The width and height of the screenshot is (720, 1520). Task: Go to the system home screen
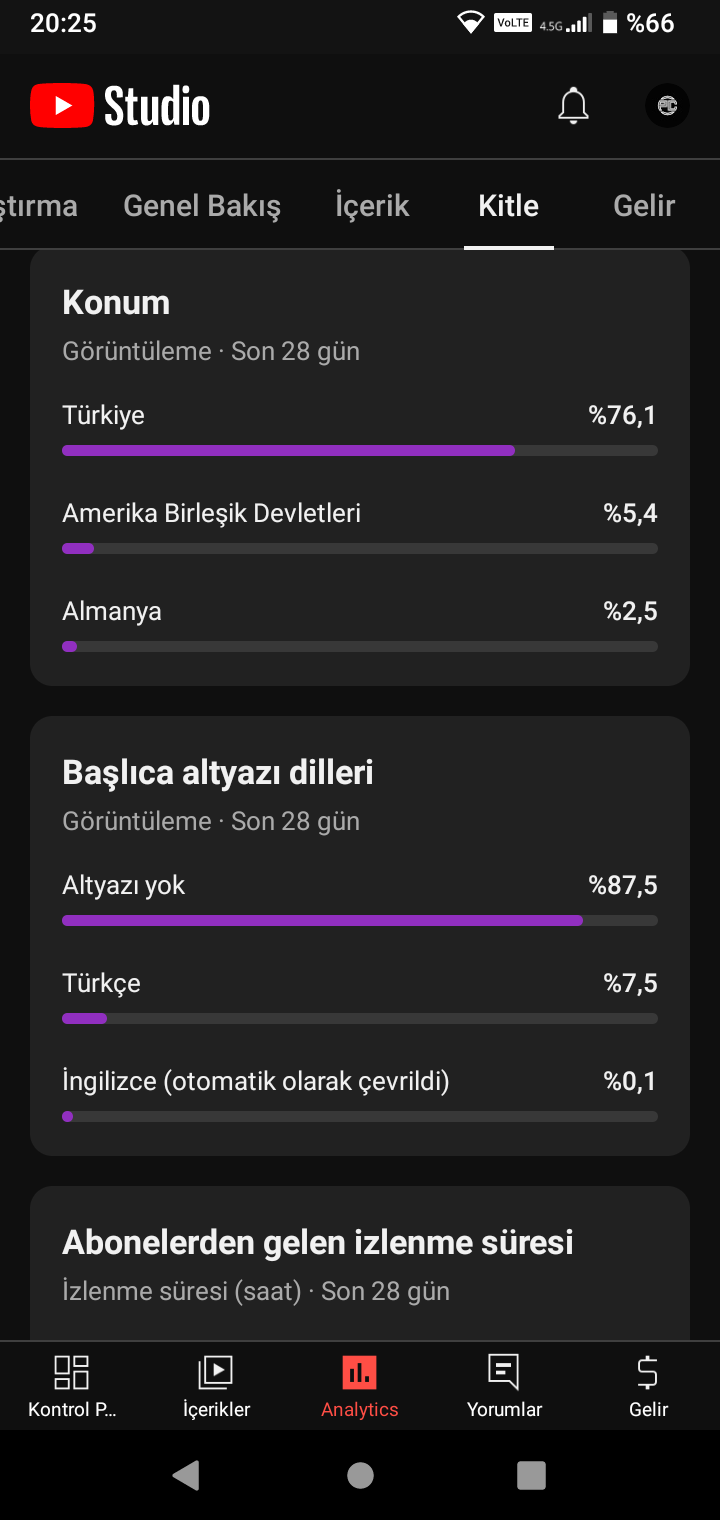pos(360,1475)
